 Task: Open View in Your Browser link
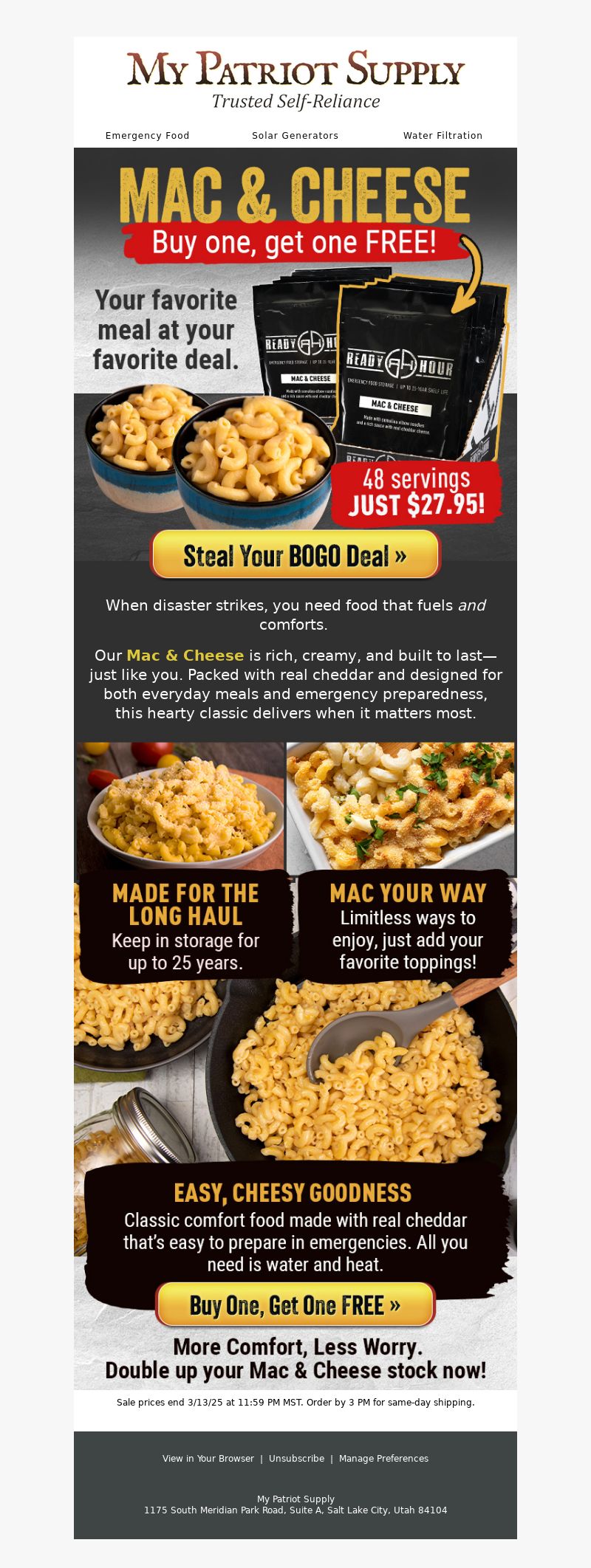[208, 1459]
